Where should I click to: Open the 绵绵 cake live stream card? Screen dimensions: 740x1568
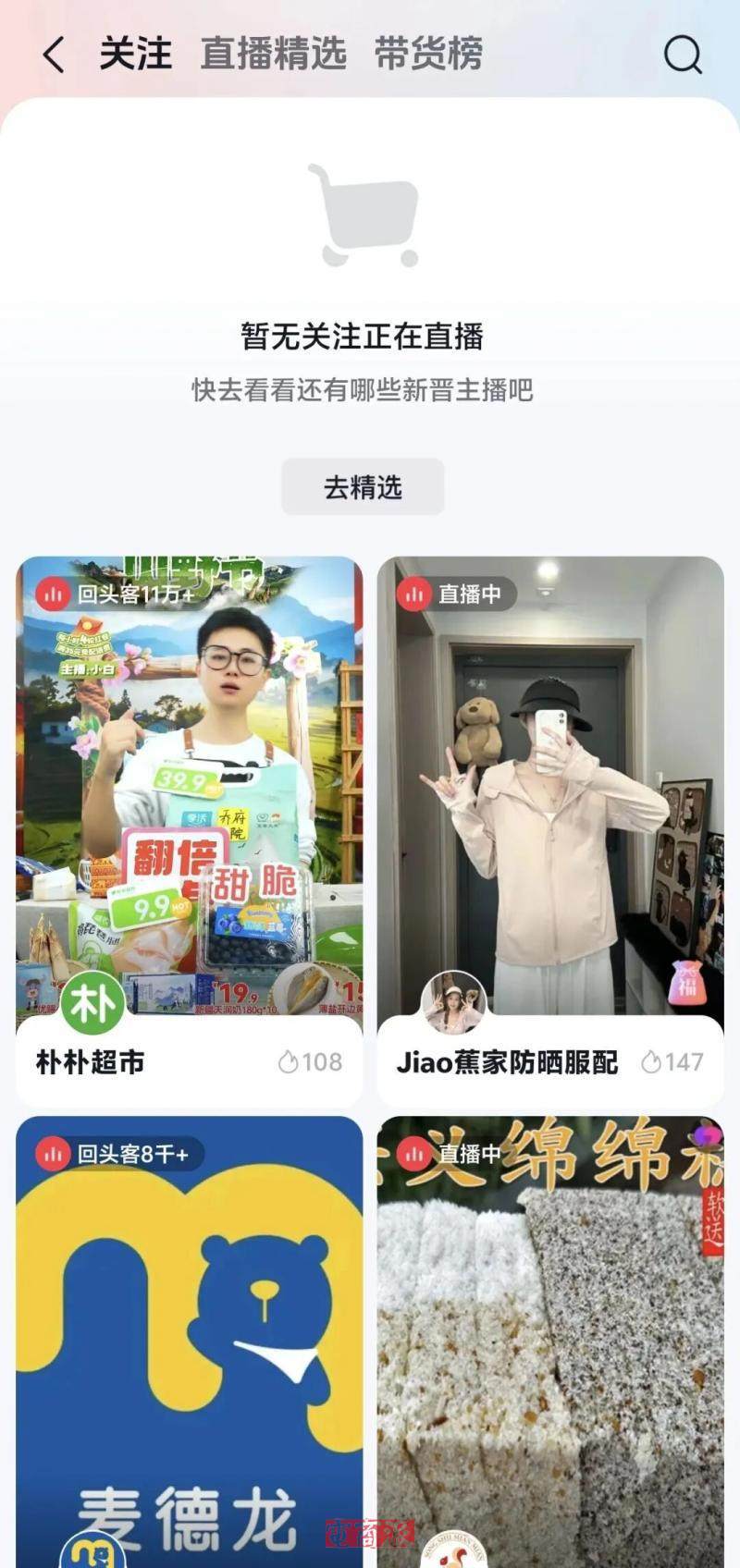pos(549,1341)
